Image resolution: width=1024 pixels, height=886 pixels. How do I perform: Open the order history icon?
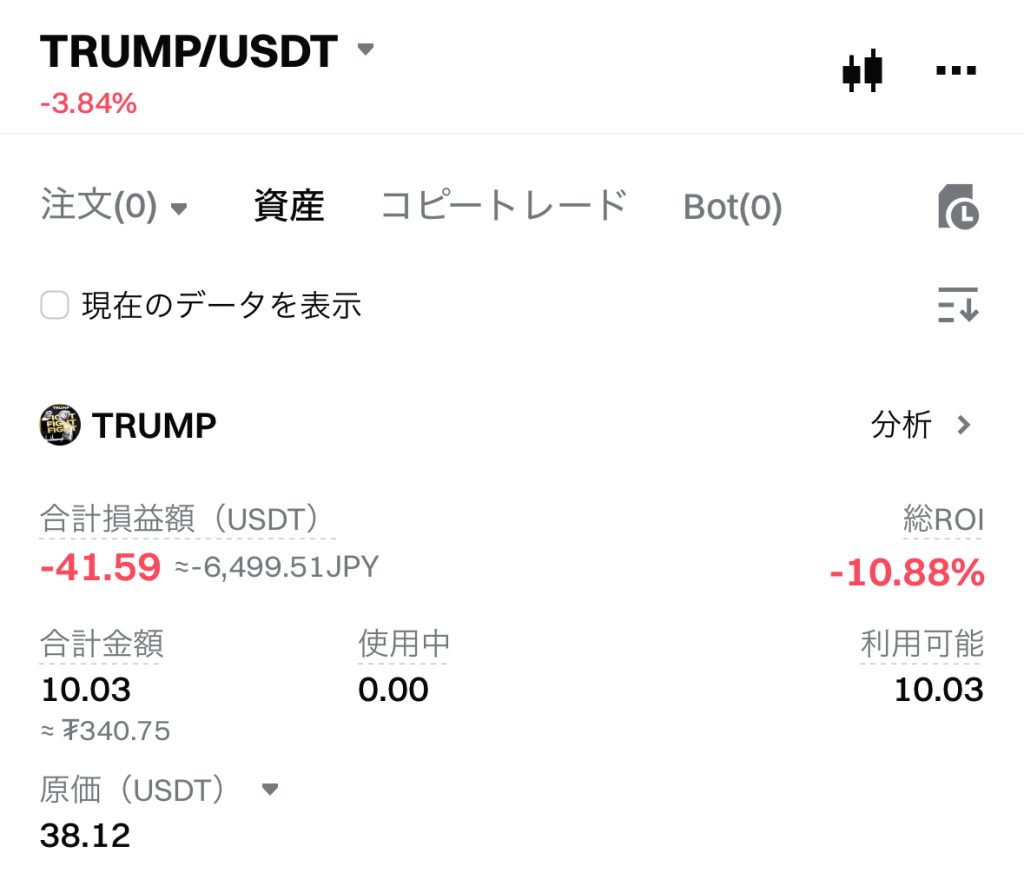tap(957, 207)
